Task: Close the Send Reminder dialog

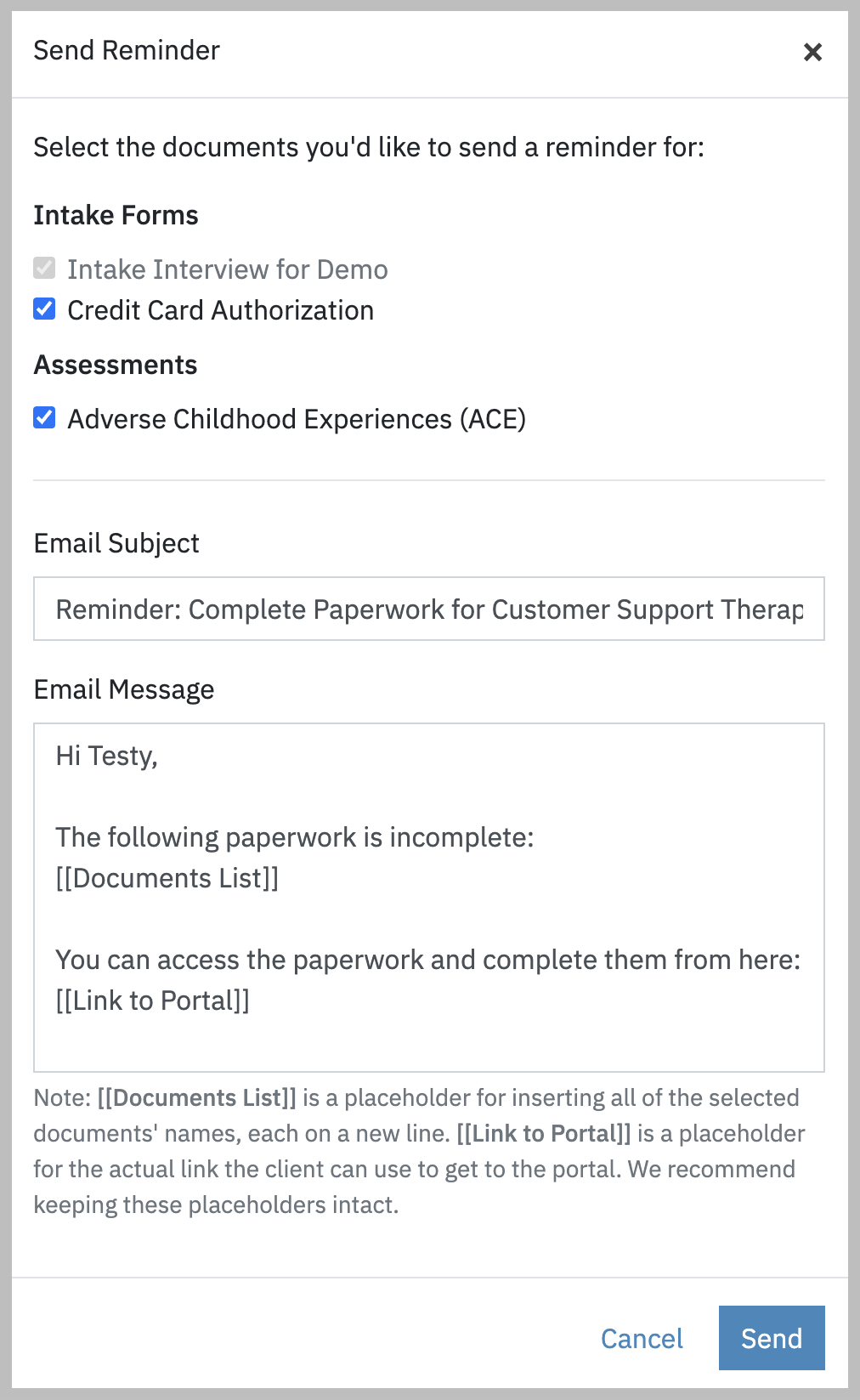Action: point(812,52)
